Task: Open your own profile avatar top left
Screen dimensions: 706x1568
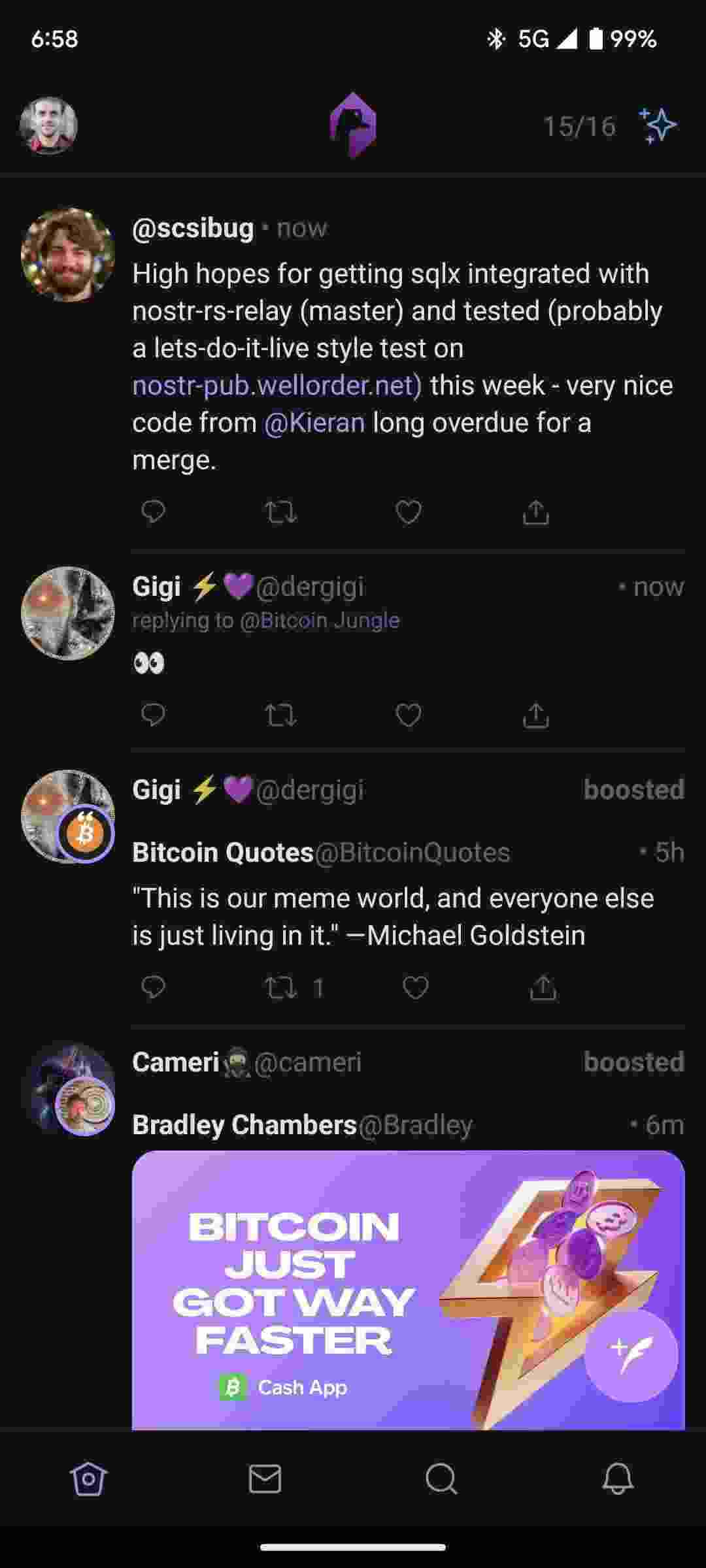Action: 46,125
